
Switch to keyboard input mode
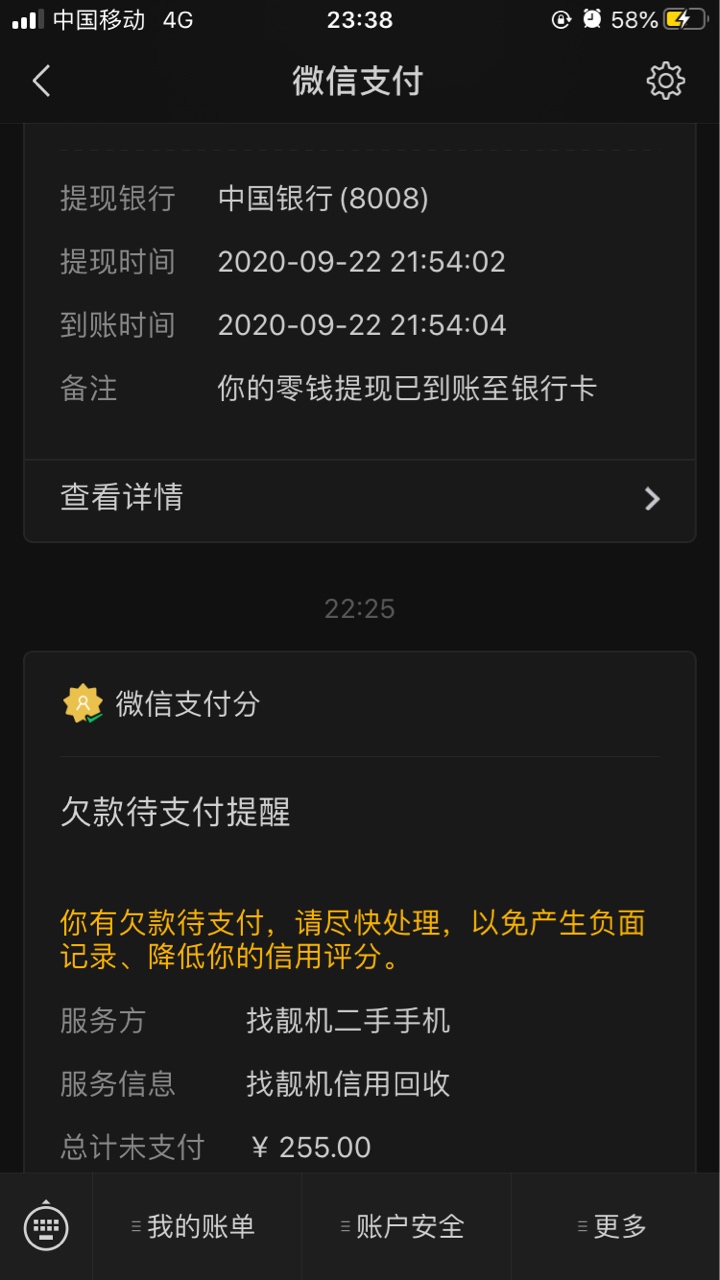[x=46, y=1226]
